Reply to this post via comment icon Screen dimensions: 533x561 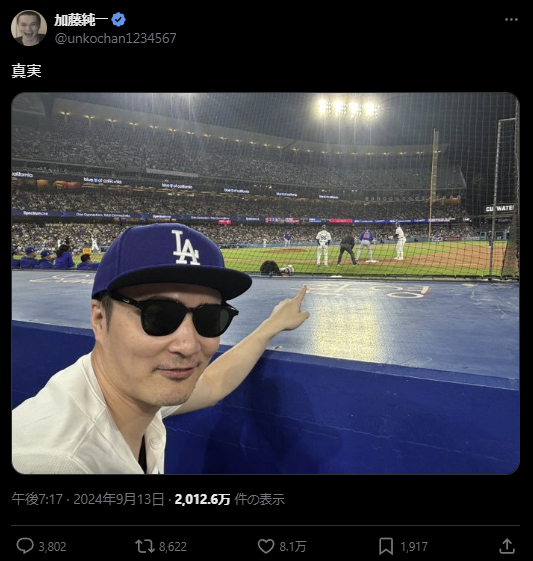pyautogui.click(x=25, y=546)
